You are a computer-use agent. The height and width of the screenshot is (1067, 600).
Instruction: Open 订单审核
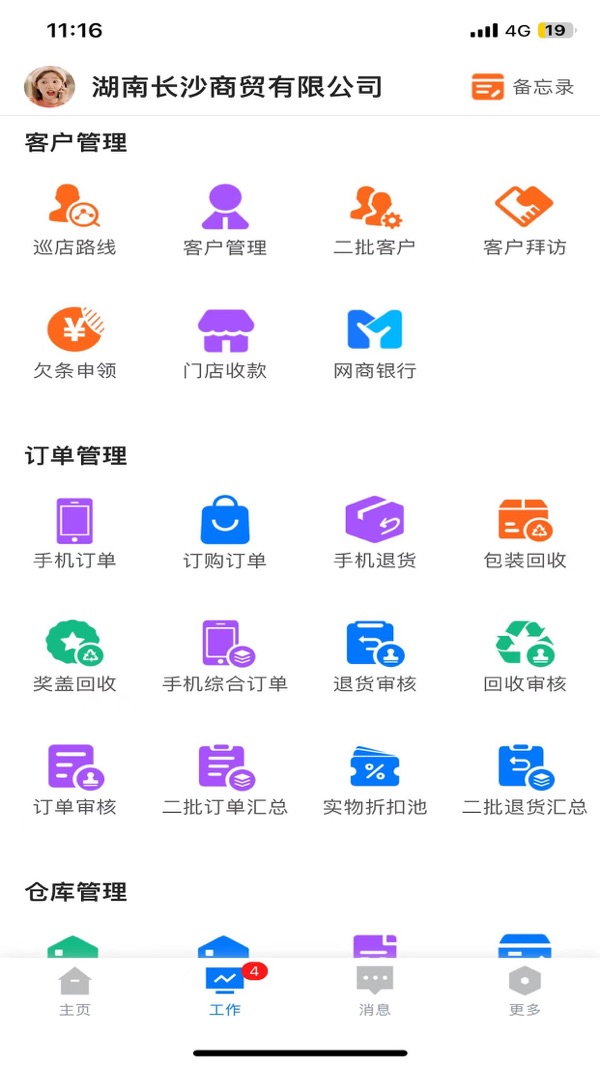coord(75,779)
